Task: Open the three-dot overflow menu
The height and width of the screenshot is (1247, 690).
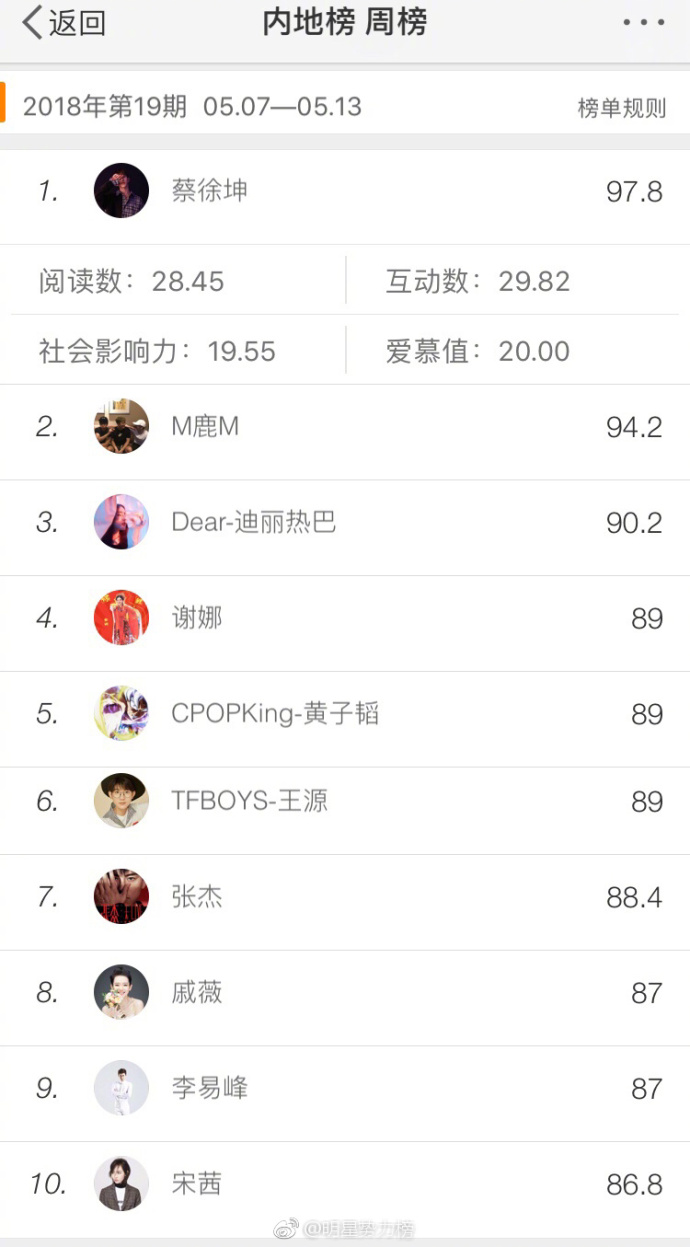Action: click(642, 23)
